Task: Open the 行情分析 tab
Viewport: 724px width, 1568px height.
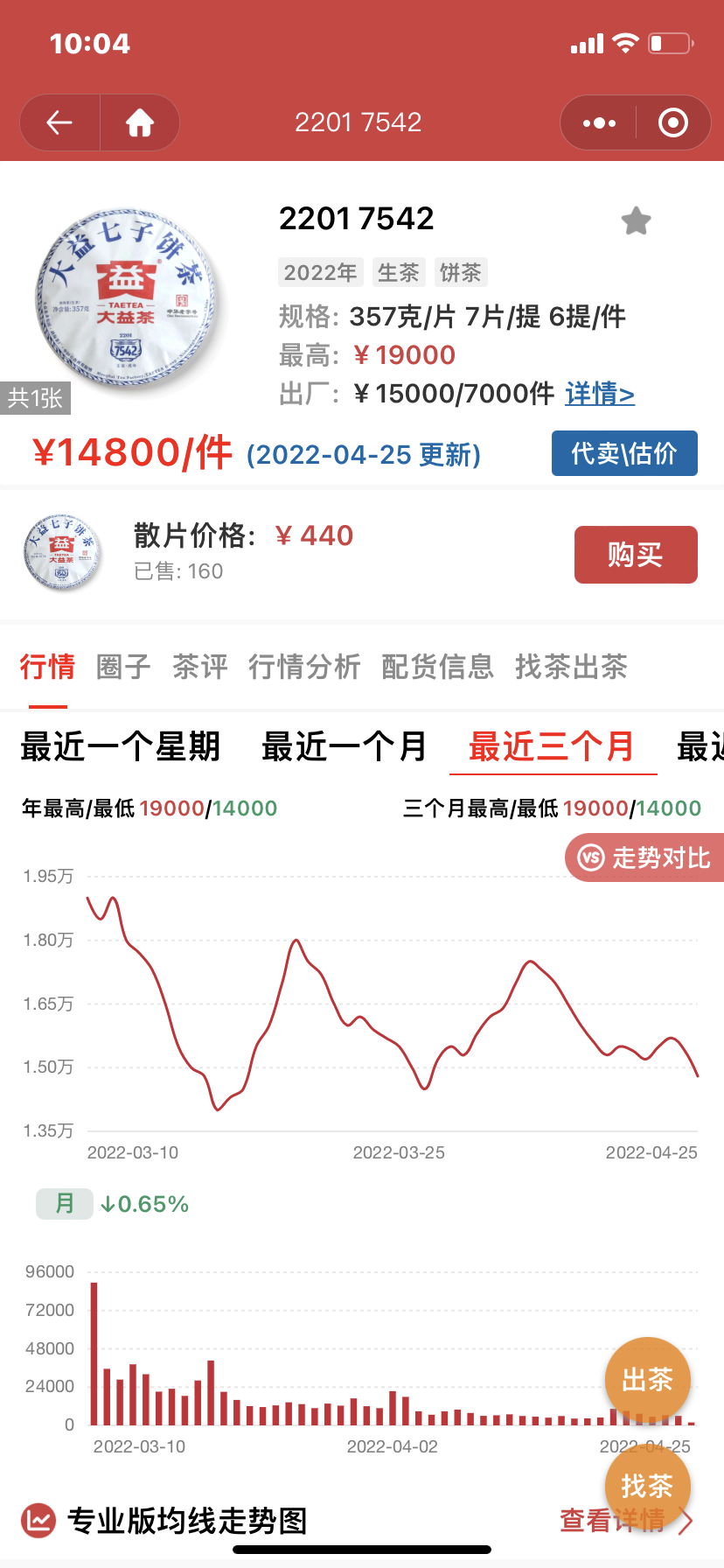Action: pos(304,667)
